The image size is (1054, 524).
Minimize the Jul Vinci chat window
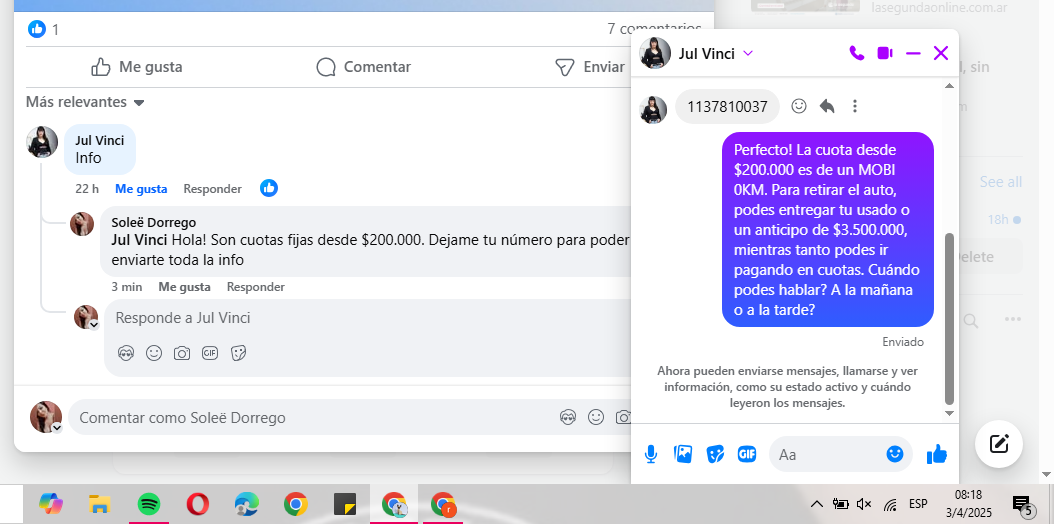tap(912, 54)
